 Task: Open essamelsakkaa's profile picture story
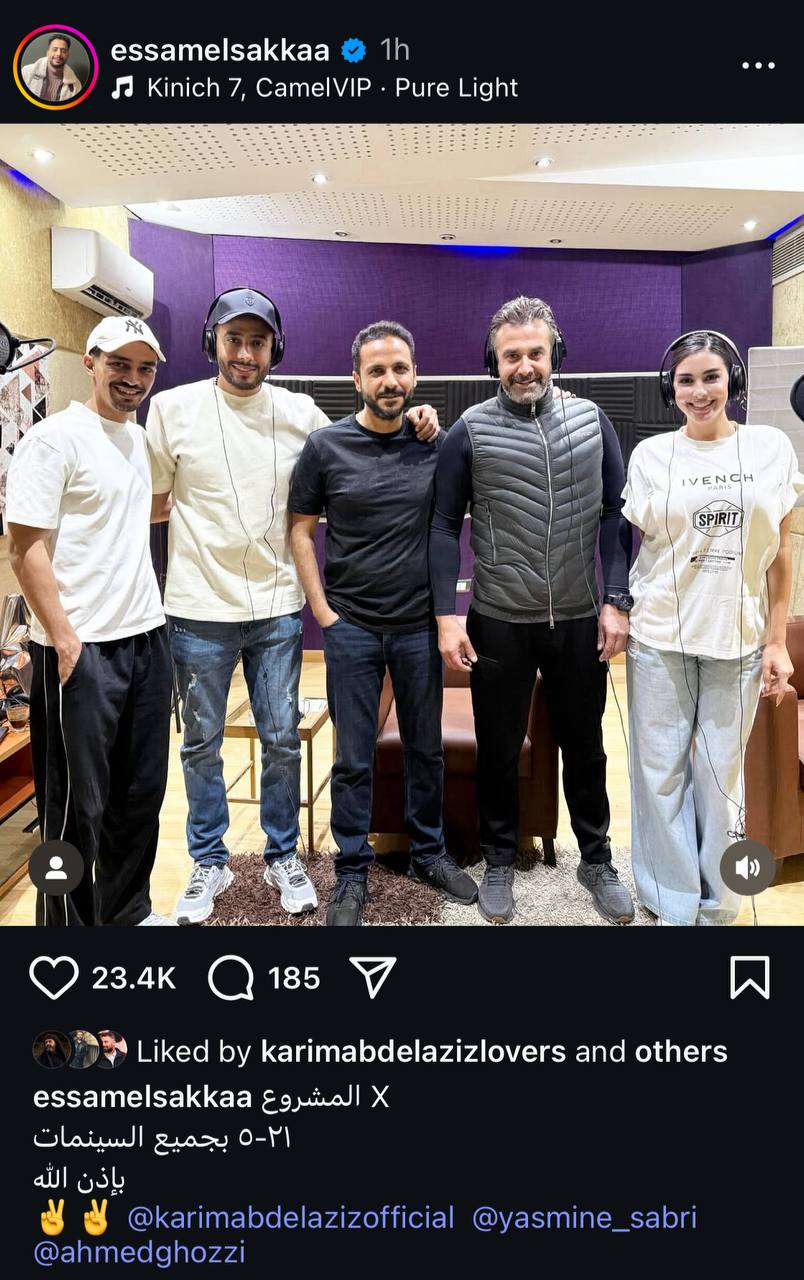coord(55,67)
